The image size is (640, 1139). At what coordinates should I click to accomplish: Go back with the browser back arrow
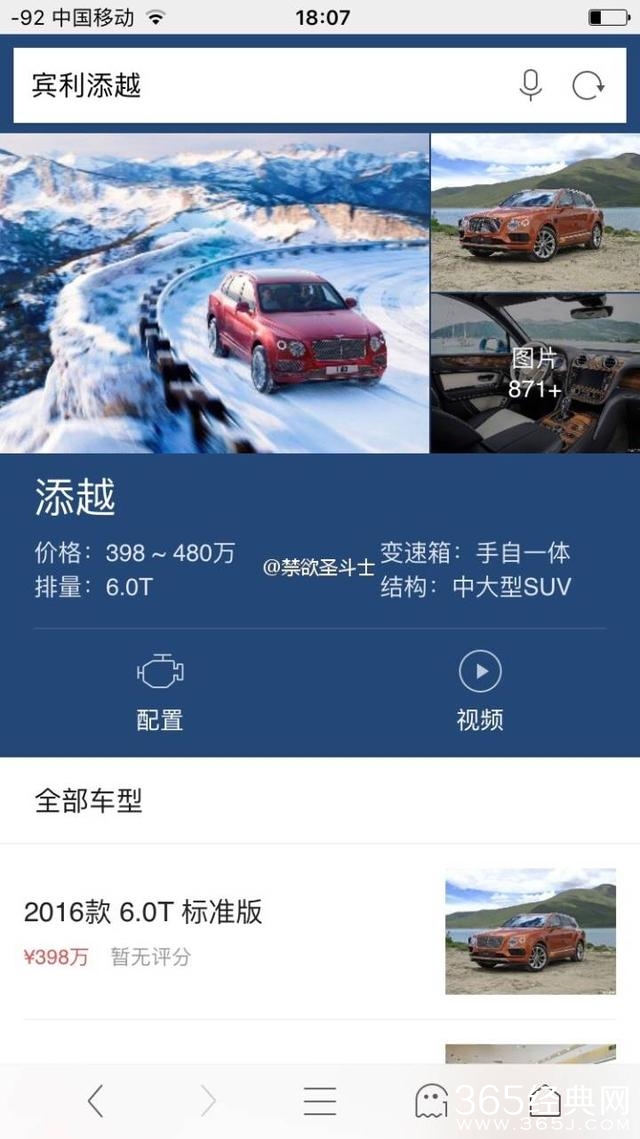tap(96, 1101)
